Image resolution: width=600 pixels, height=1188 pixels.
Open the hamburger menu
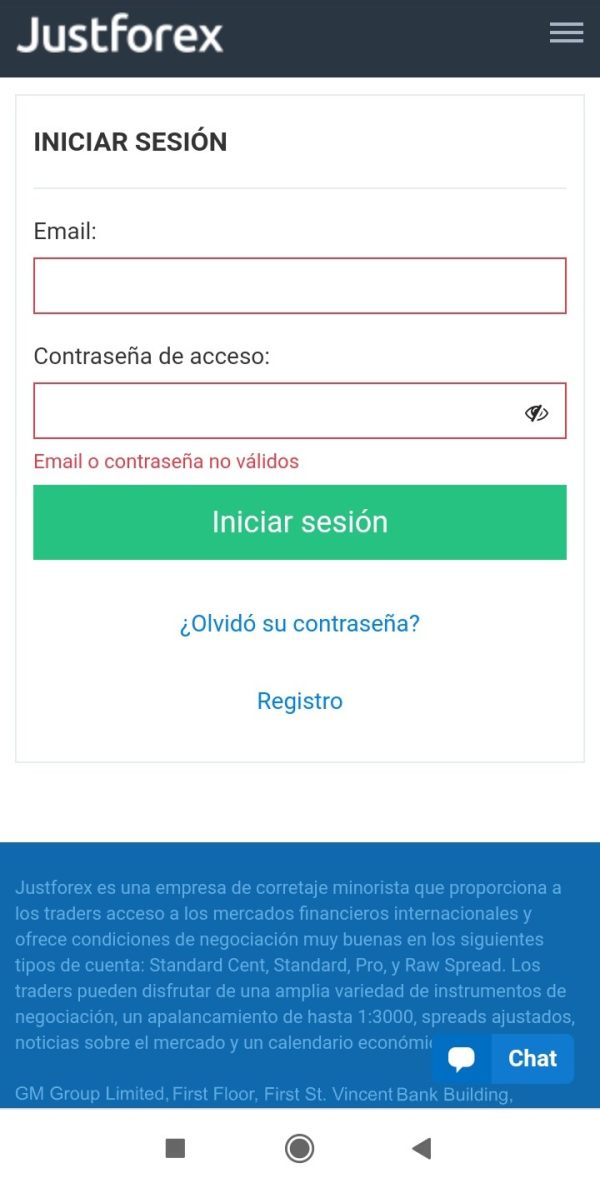[566, 33]
